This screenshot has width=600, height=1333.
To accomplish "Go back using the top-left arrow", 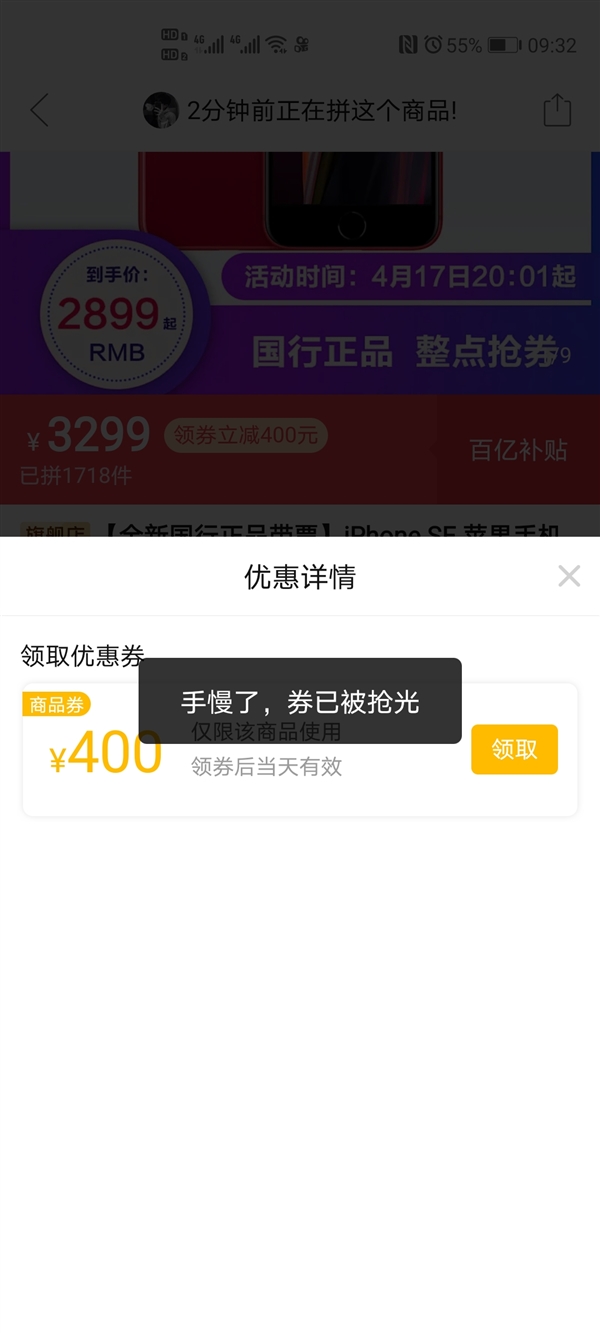I will point(39,110).
